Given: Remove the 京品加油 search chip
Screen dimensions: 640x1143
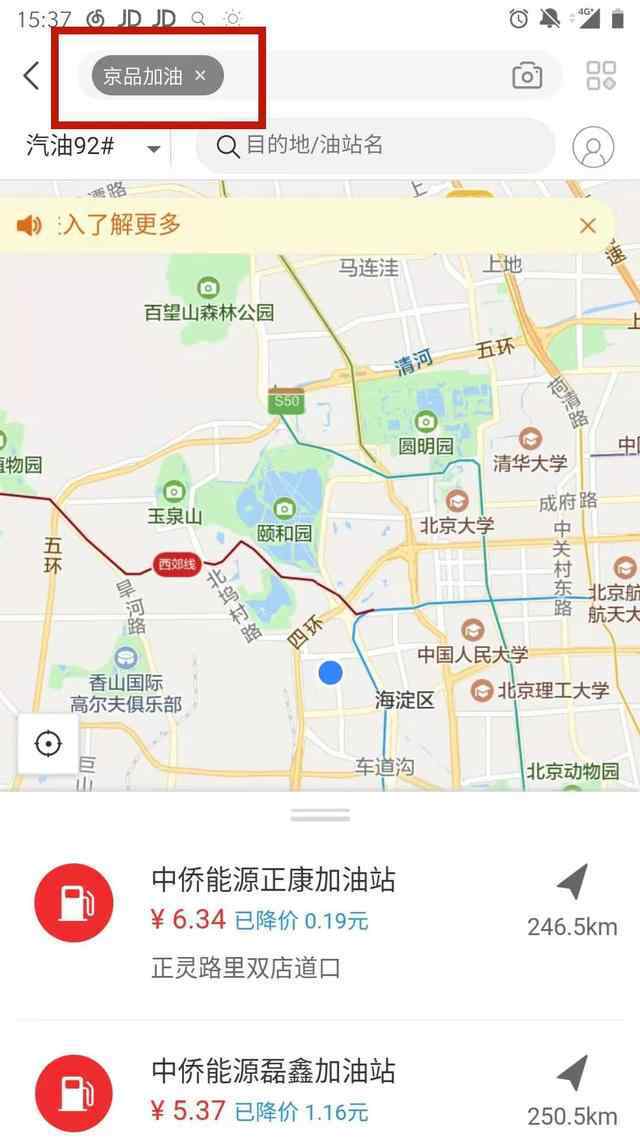Looking at the screenshot, I should [x=200, y=74].
